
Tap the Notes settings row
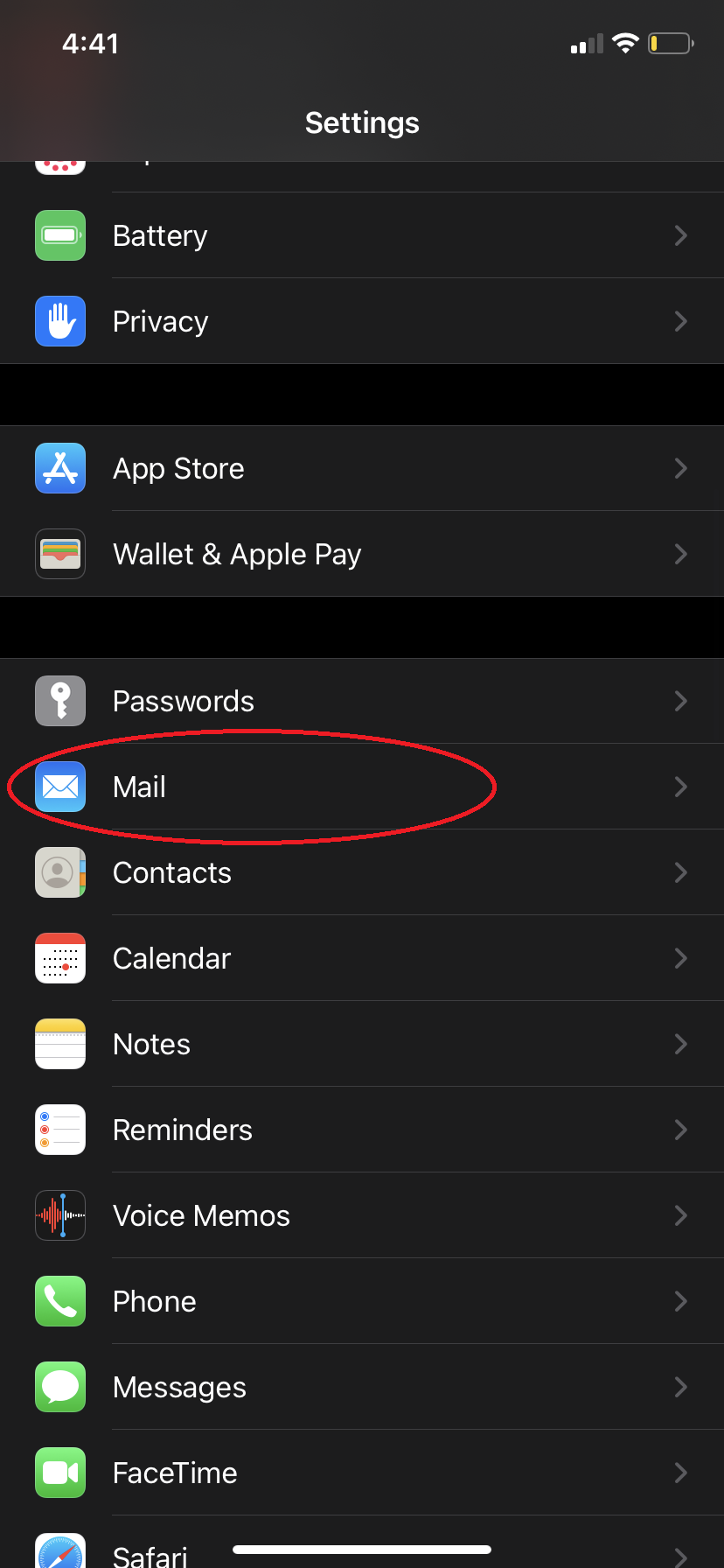pos(362,1044)
